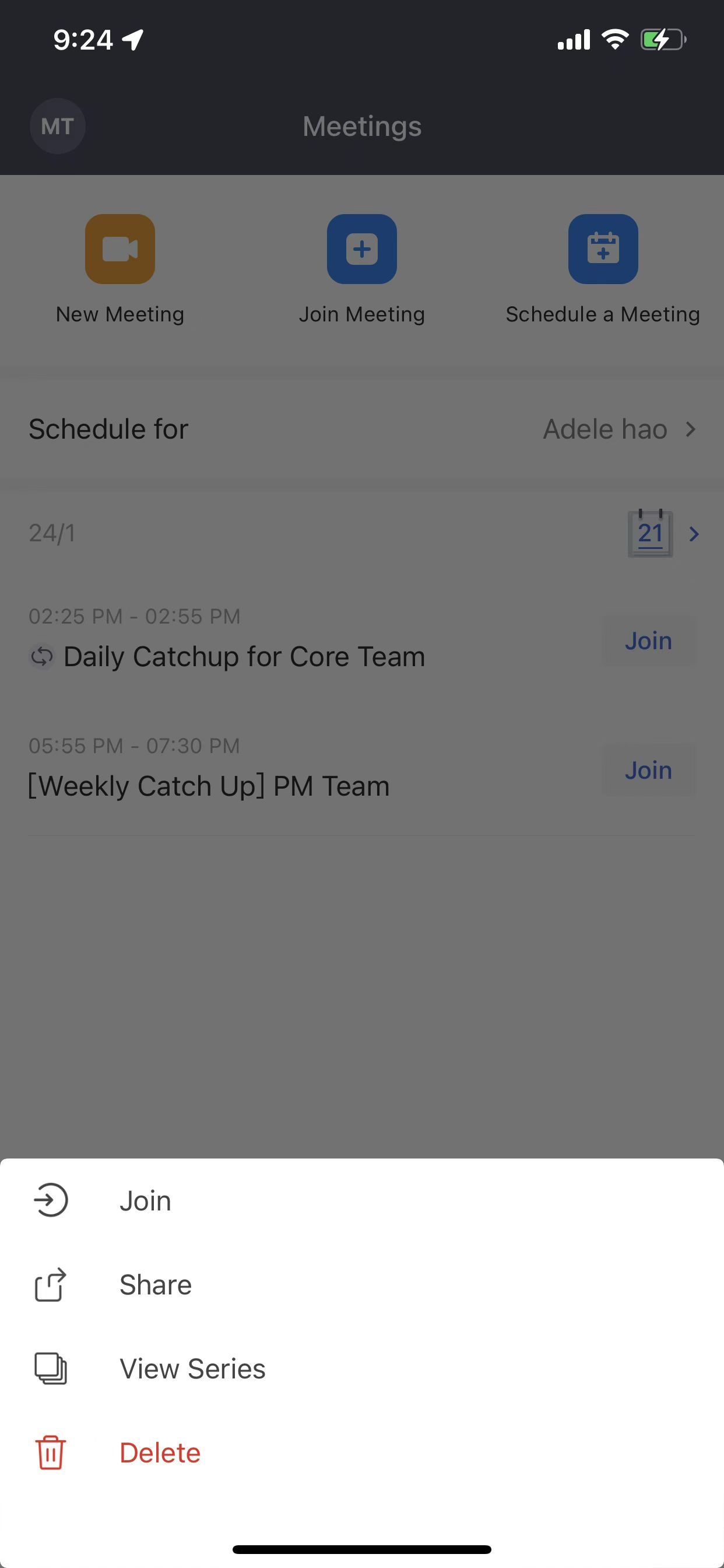The image size is (724, 1568).
Task: Open View Series option
Action: pyautogui.click(x=192, y=1369)
